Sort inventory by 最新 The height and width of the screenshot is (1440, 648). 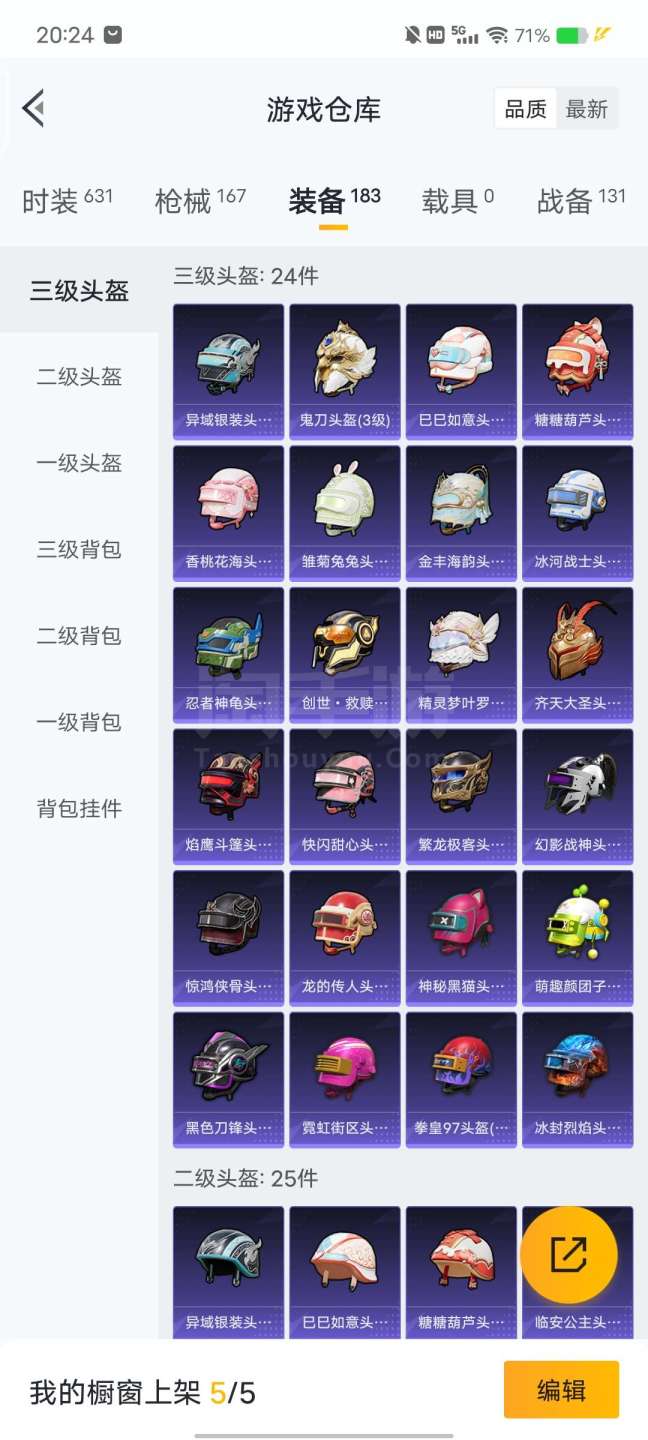[x=587, y=109]
